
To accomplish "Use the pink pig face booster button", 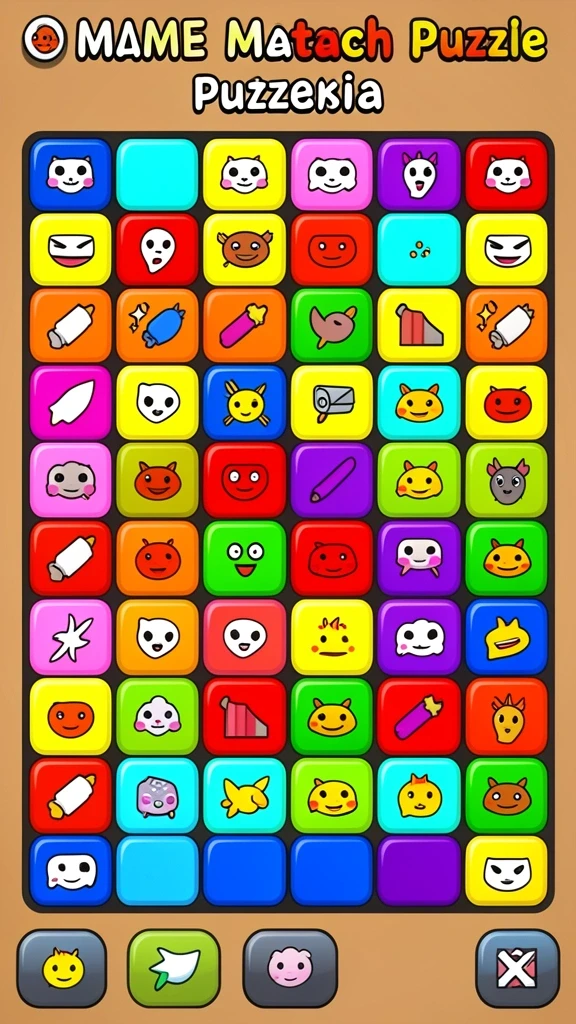I will [290, 968].
